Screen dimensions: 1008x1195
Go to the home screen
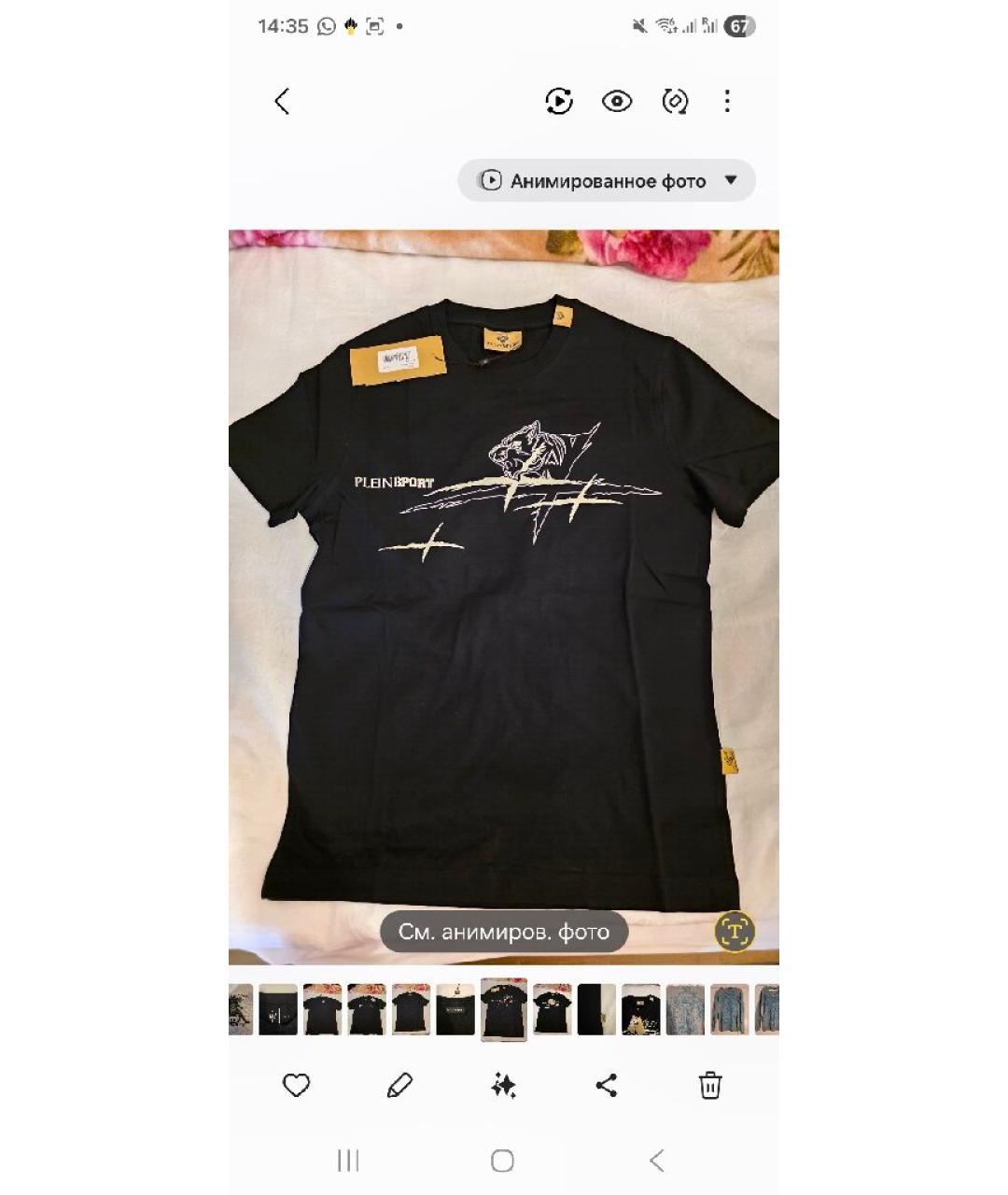[502, 1160]
